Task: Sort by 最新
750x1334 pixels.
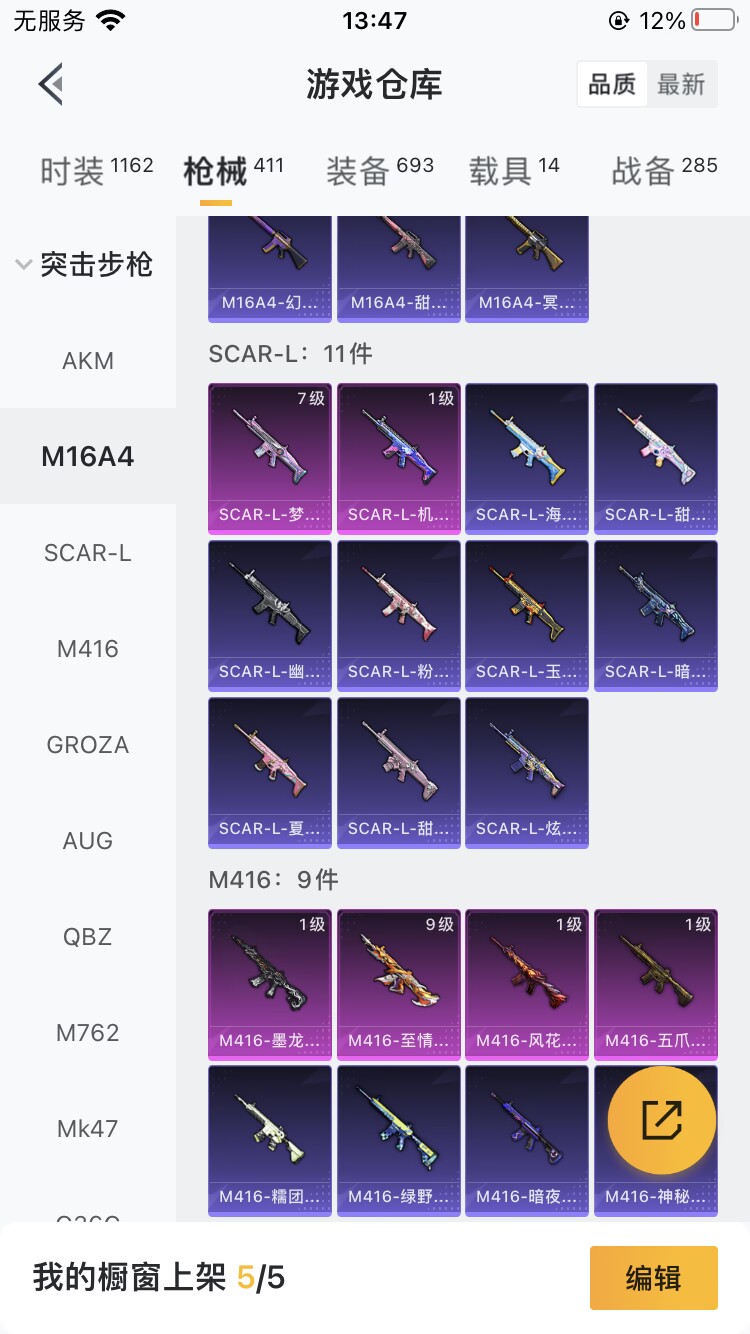Action: tap(682, 85)
